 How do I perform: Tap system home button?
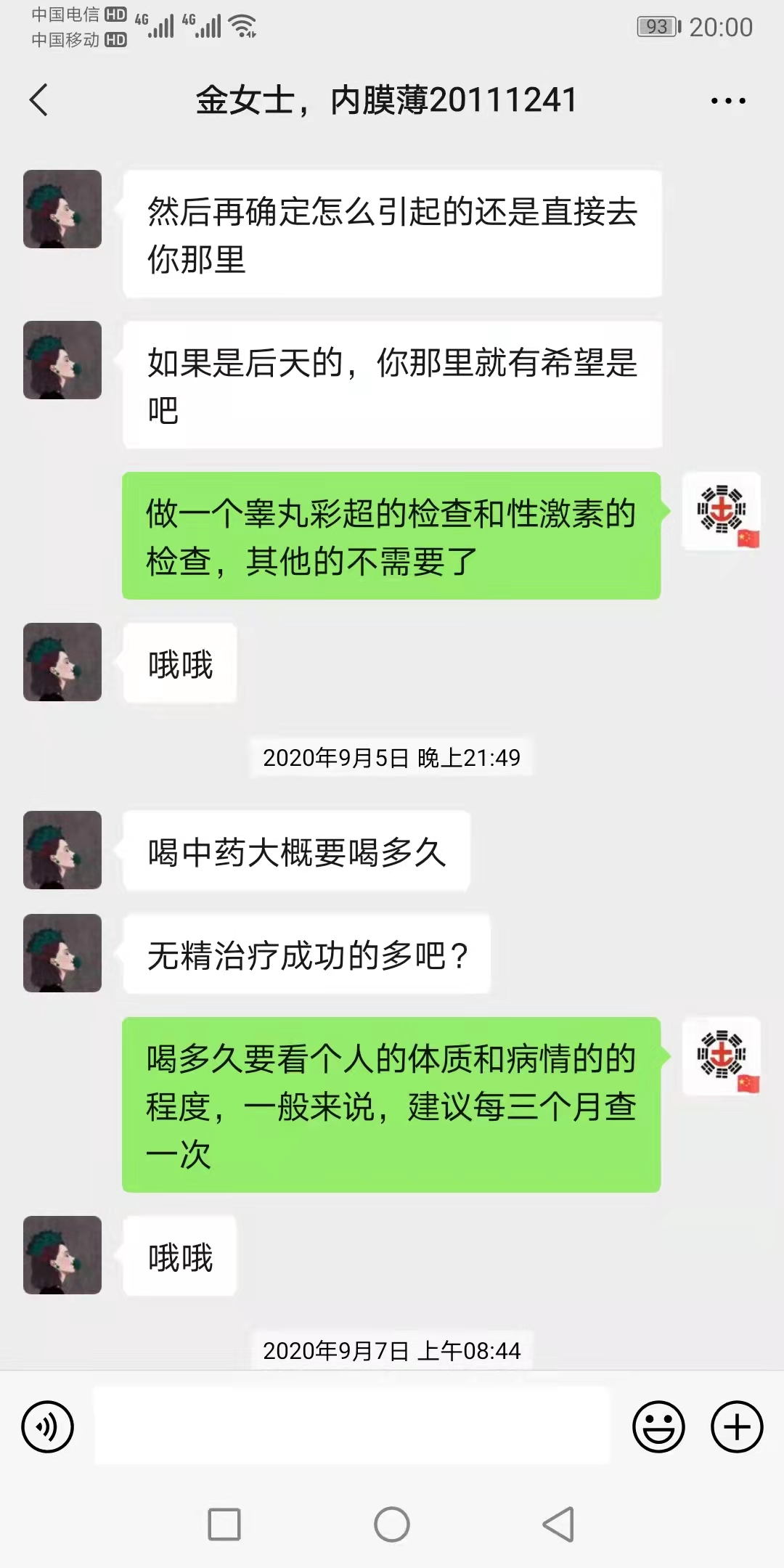pyautogui.click(x=392, y=1524)
